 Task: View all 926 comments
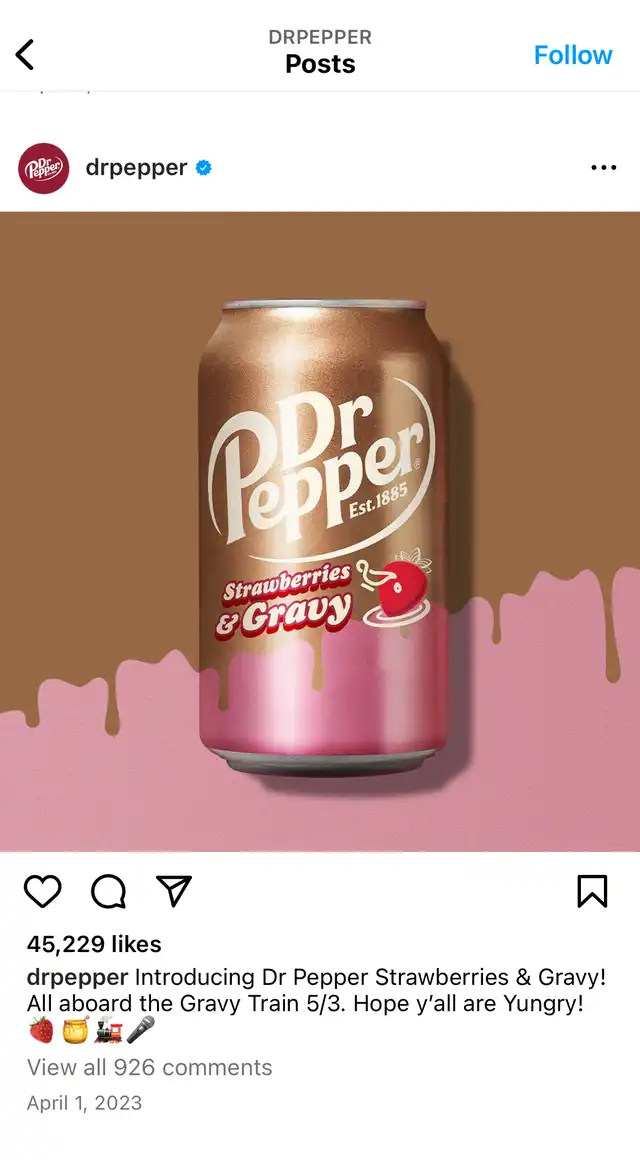click(x=149, y=1067)
